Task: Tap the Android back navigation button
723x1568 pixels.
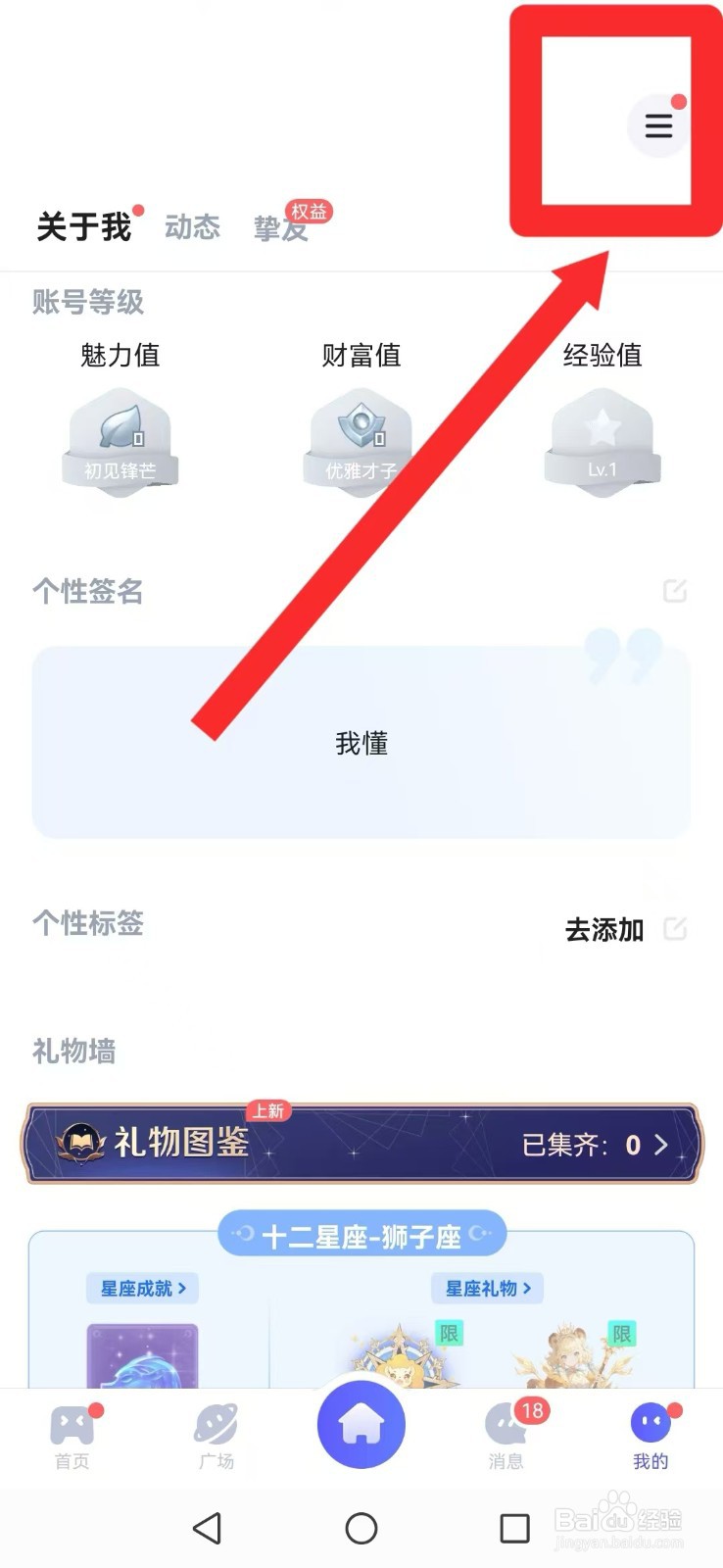Action: click(205, 1529)
